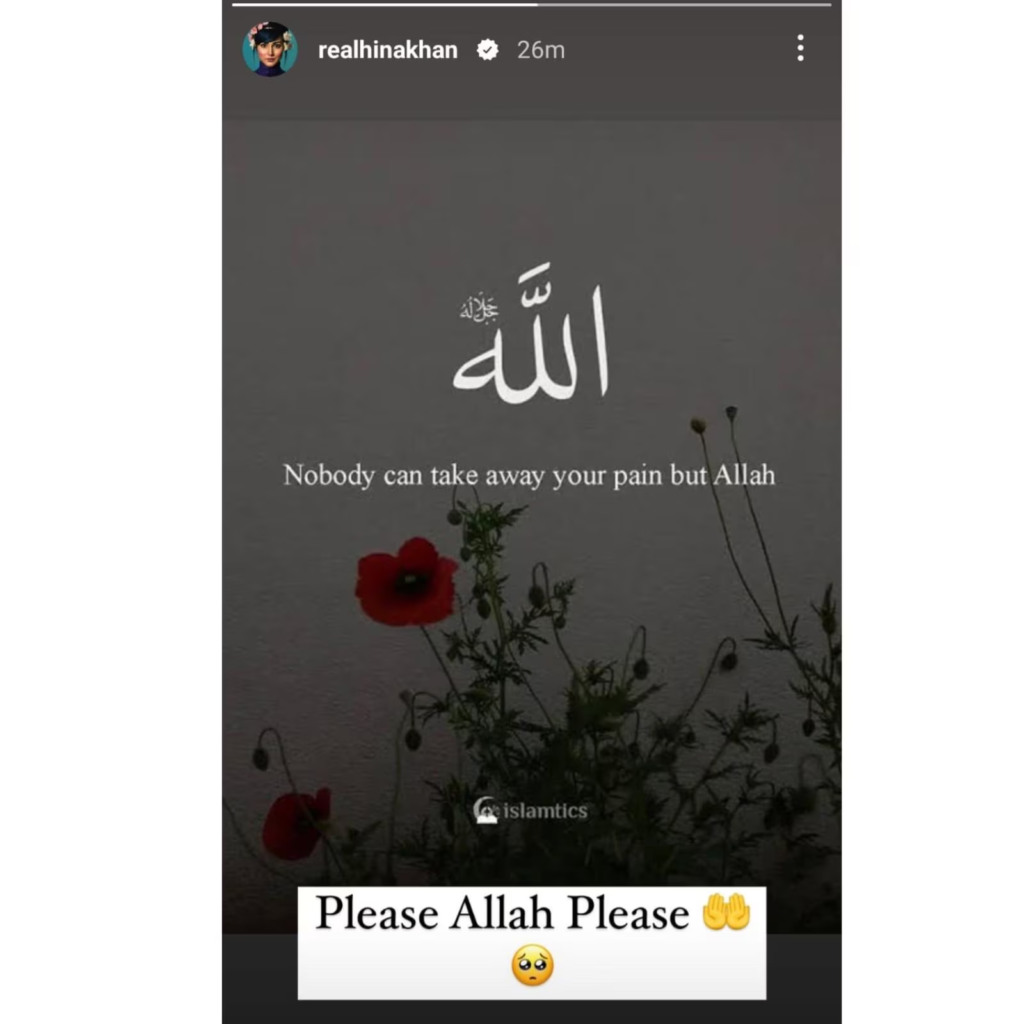This screenshot has width=1024, height=1024.
Task: Open the story's three-dot overflow menu
Action: tap(800, 48)
